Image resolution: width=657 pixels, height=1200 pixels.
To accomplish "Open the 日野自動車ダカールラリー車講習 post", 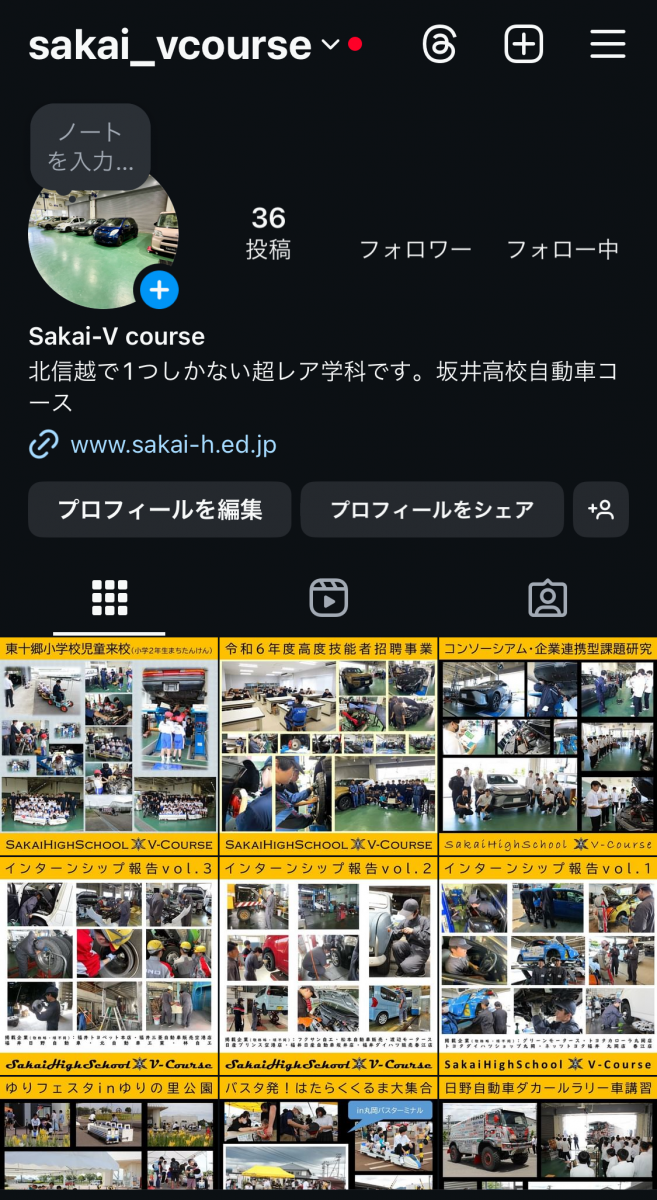I will 547,1138.
